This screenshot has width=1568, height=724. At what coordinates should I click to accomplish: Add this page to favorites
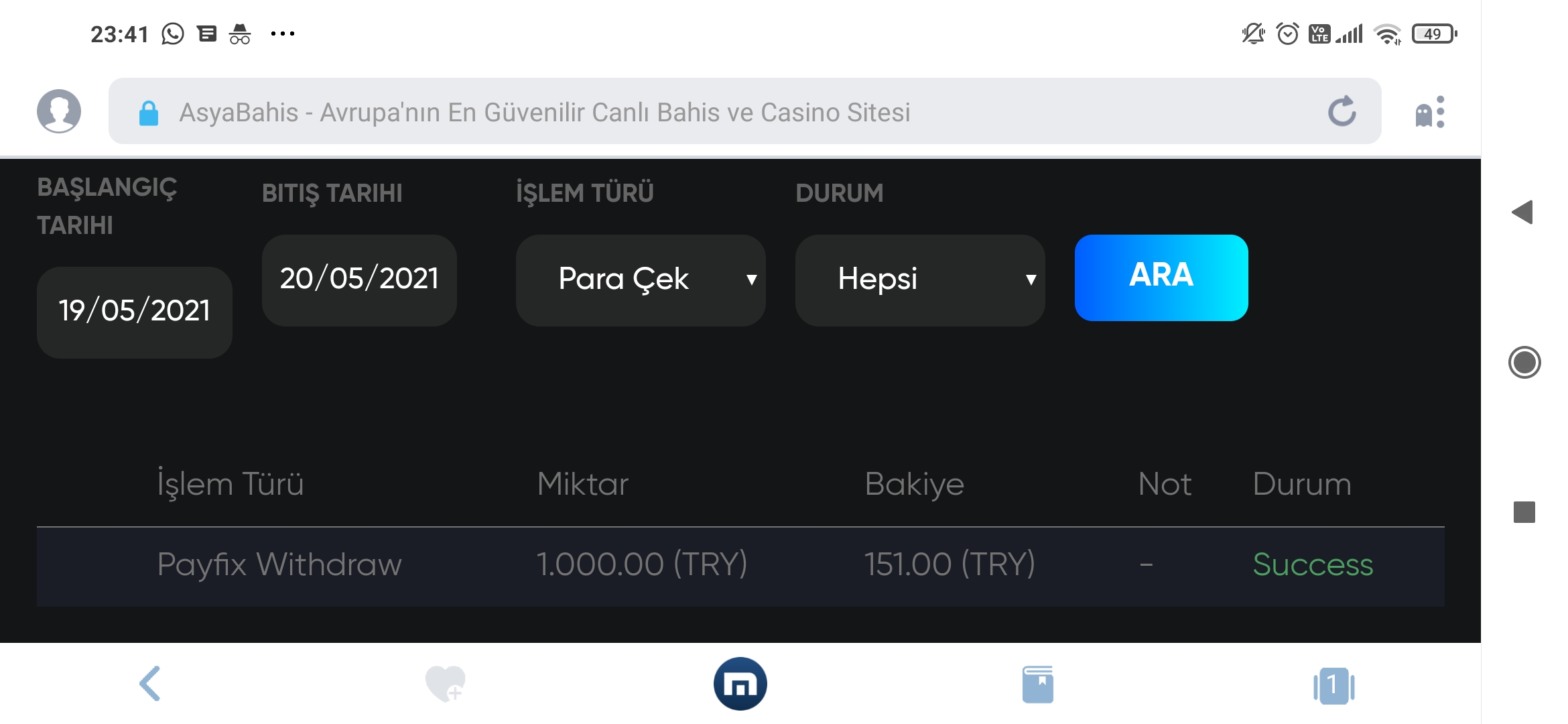(x=445, y=684)
